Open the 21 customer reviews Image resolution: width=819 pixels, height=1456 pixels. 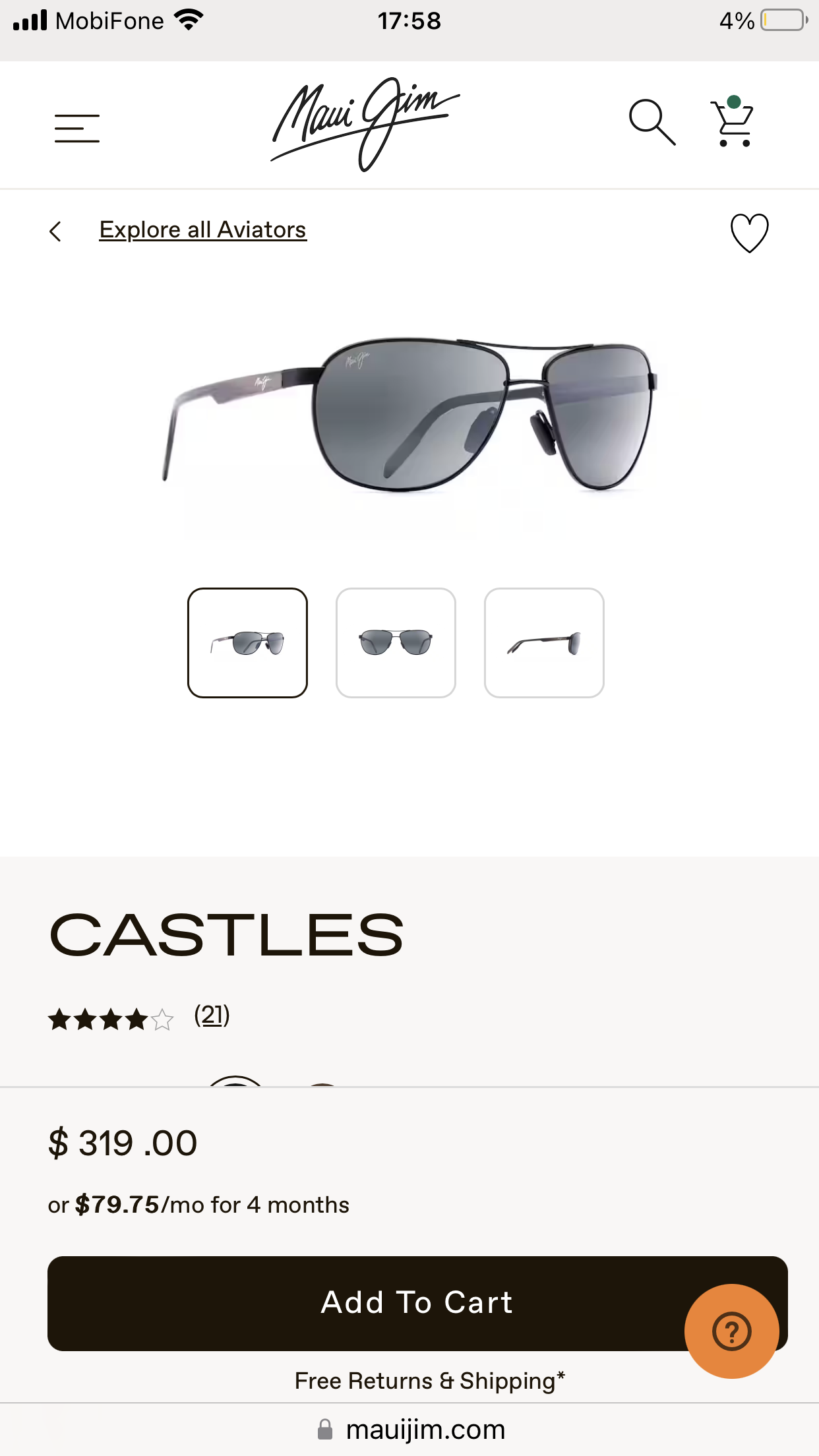pyautogui.click(x=212, y=1016)
